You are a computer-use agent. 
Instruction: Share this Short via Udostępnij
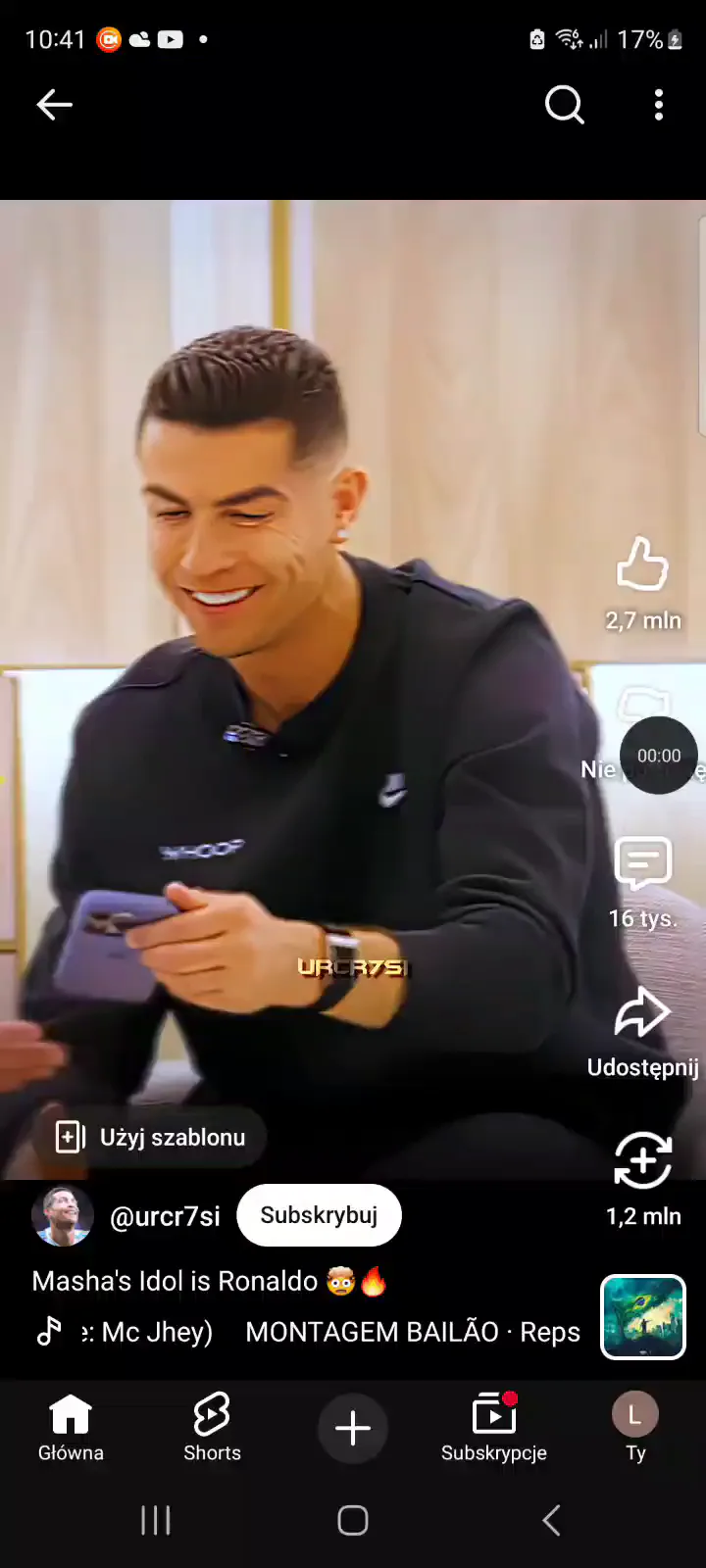pyautogui.click(x=642, y=1014)
